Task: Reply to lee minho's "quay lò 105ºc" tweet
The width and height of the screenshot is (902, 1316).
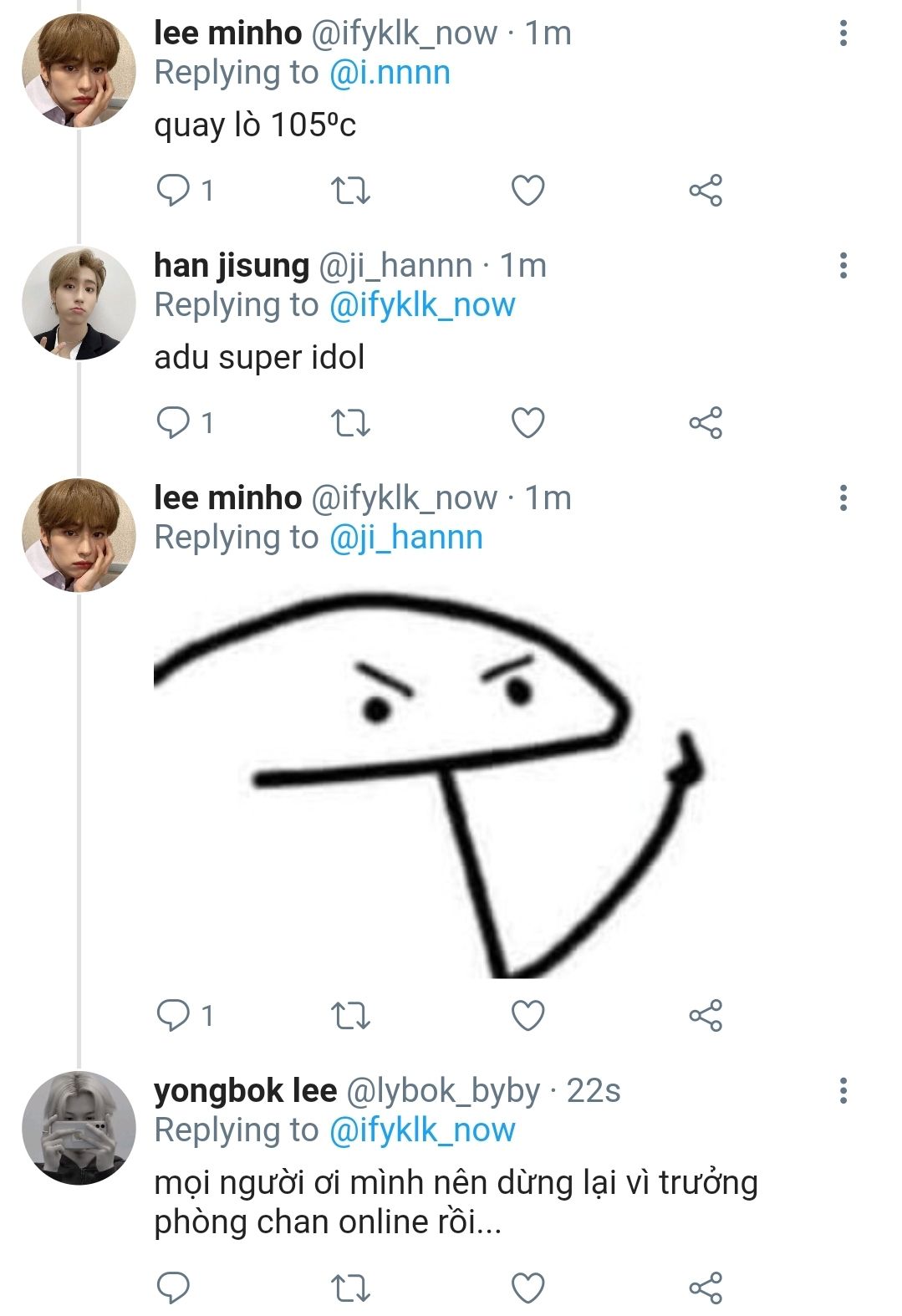Action: coord(174,191)
